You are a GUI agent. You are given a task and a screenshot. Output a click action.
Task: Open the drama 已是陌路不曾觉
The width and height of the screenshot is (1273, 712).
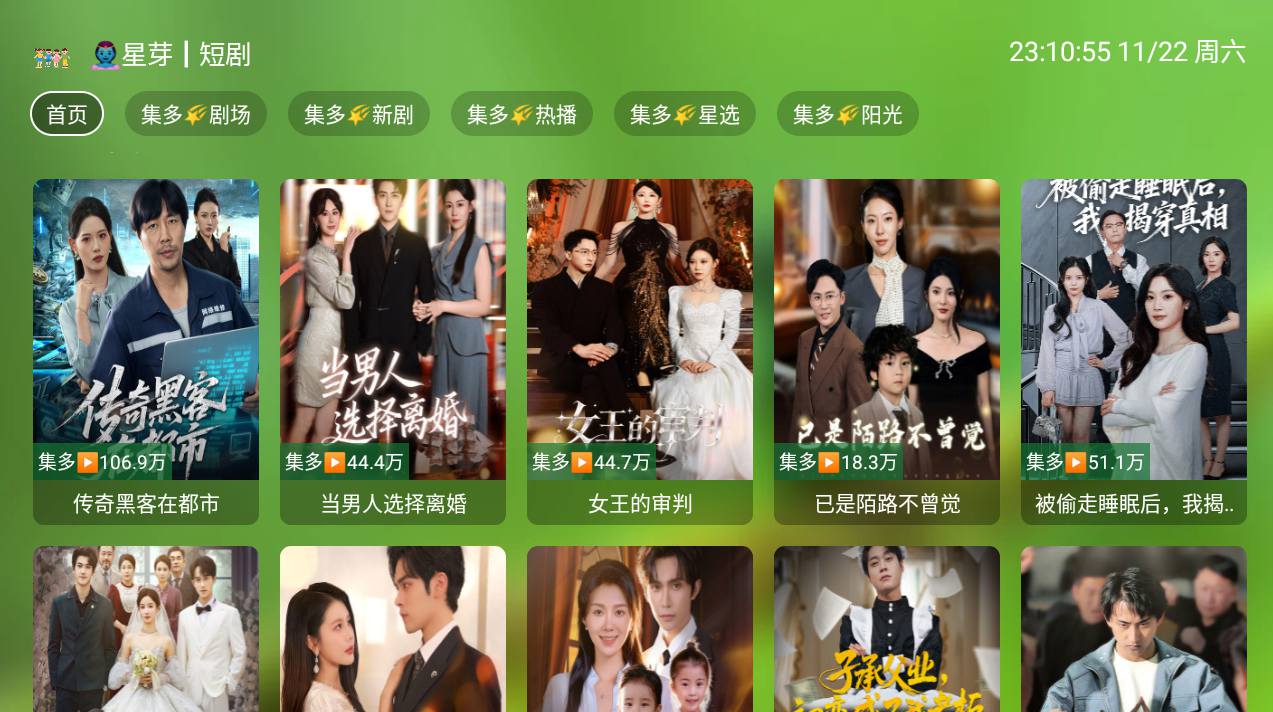click(x=887, y=350)
